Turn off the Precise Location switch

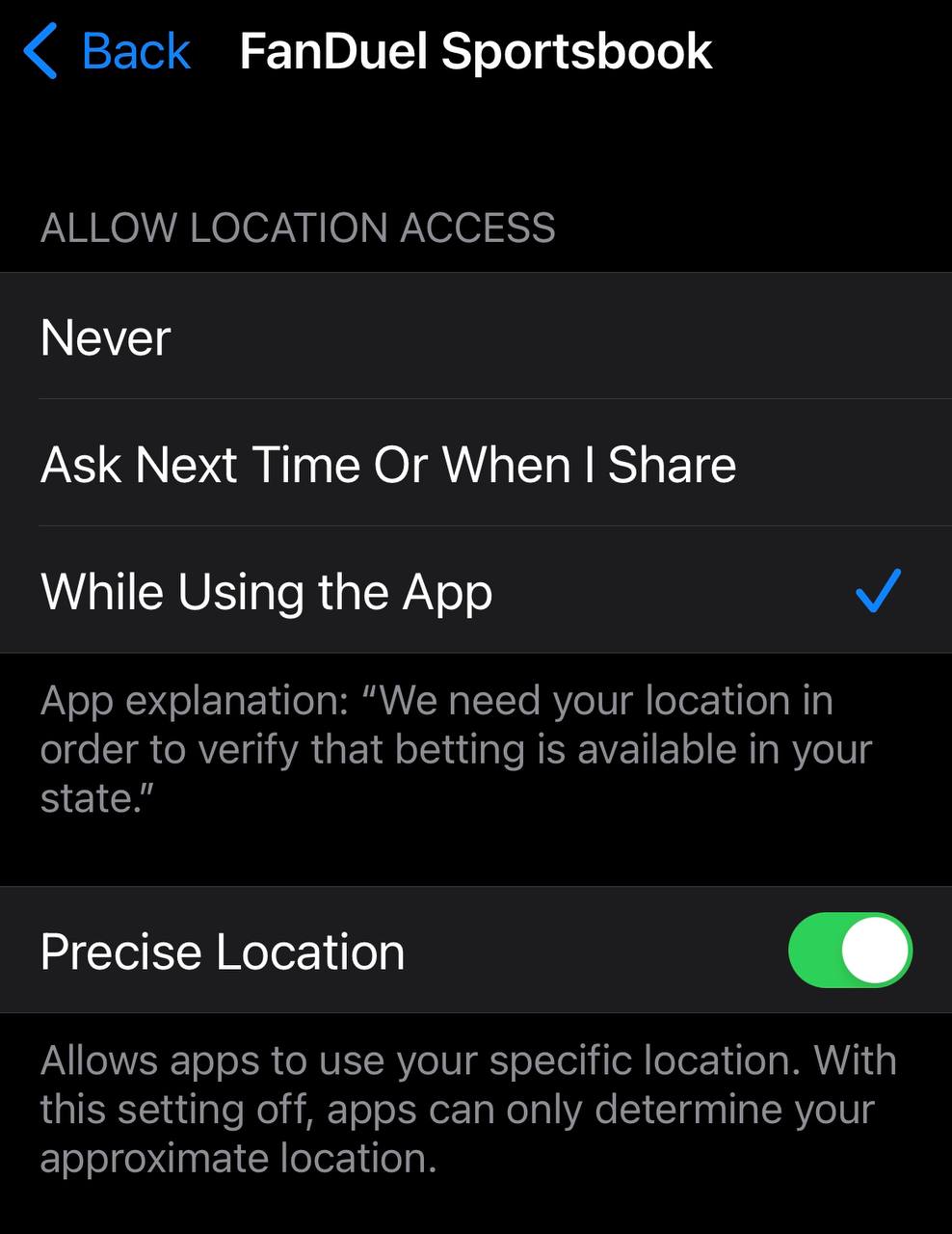tap(849, 951)
